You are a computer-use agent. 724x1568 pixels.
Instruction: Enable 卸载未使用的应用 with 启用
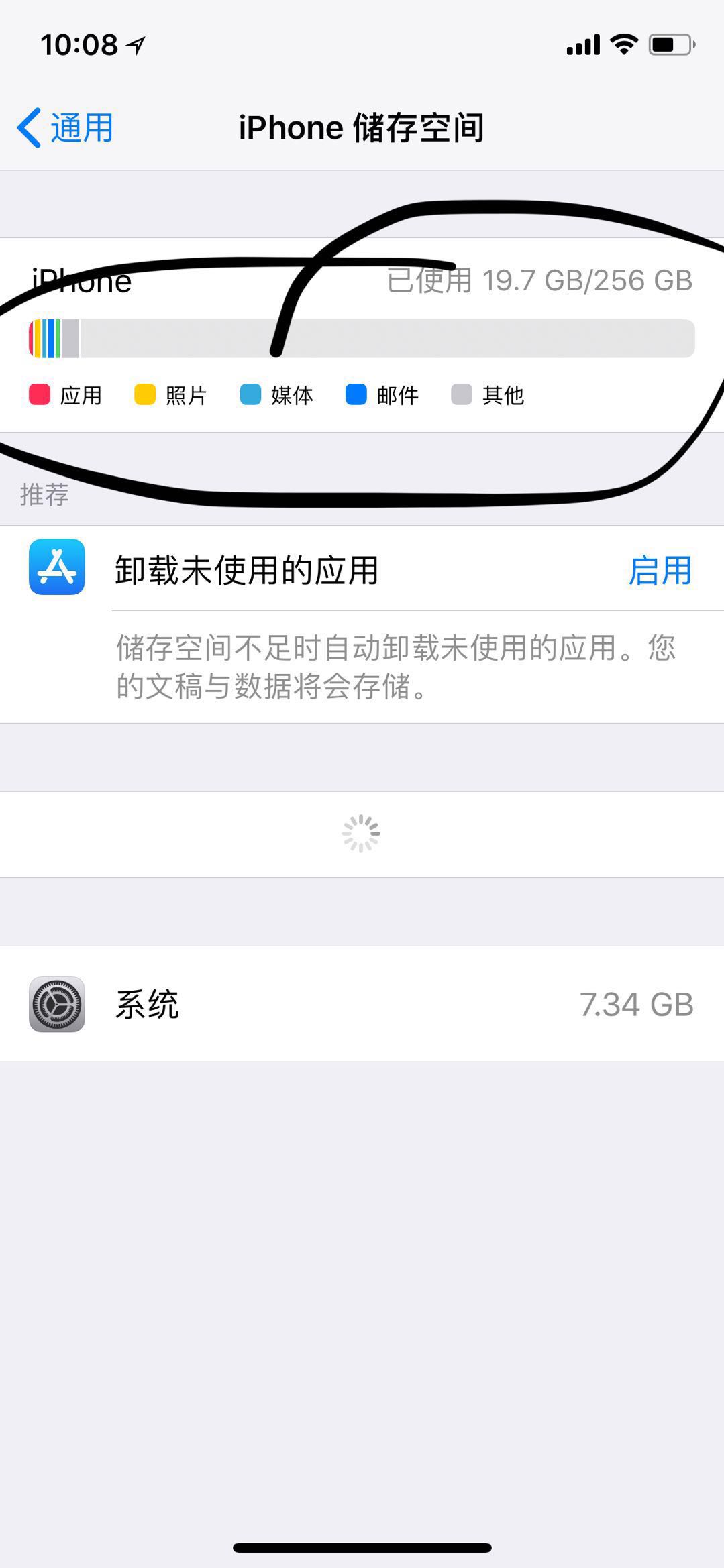tap(659, 571)
